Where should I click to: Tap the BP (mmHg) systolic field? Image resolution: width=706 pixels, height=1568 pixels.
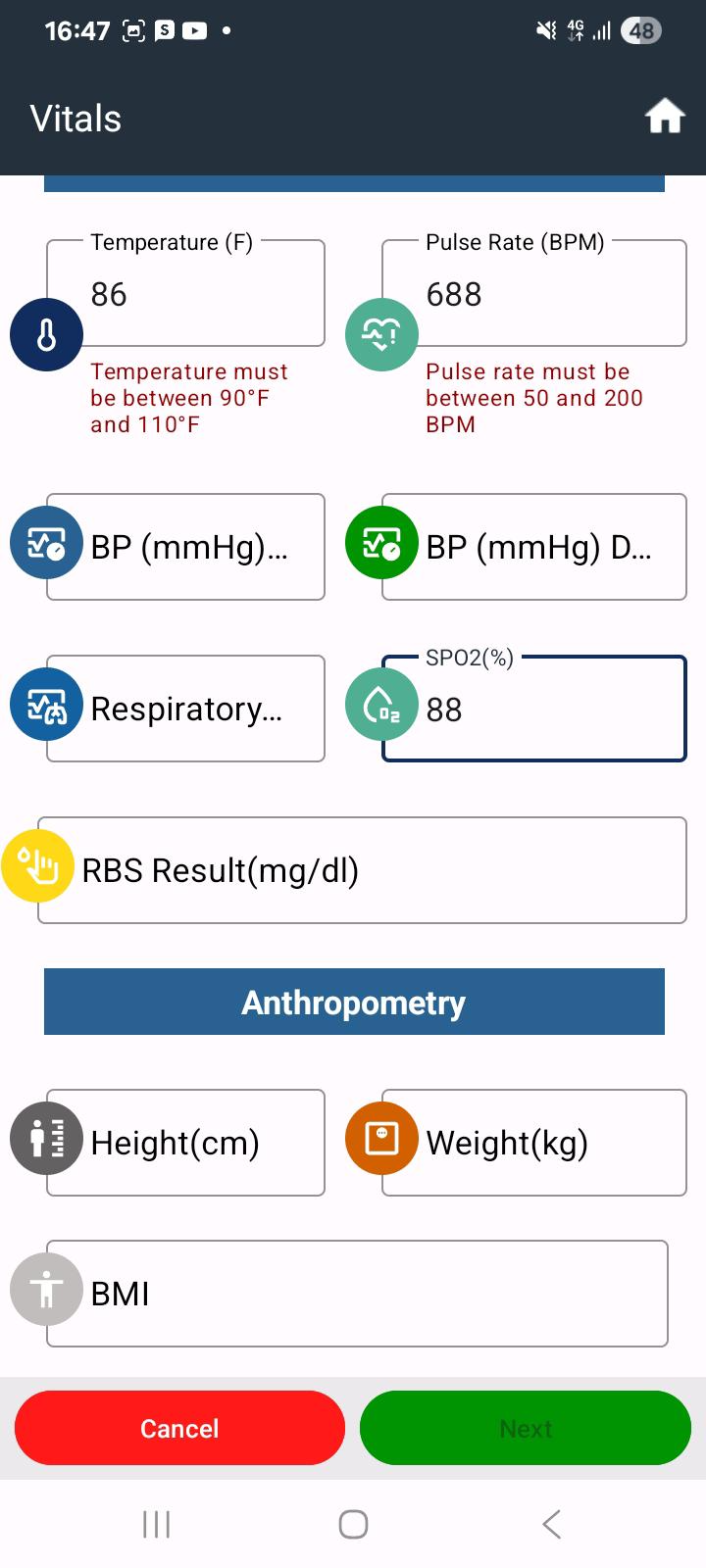(185, 547)
